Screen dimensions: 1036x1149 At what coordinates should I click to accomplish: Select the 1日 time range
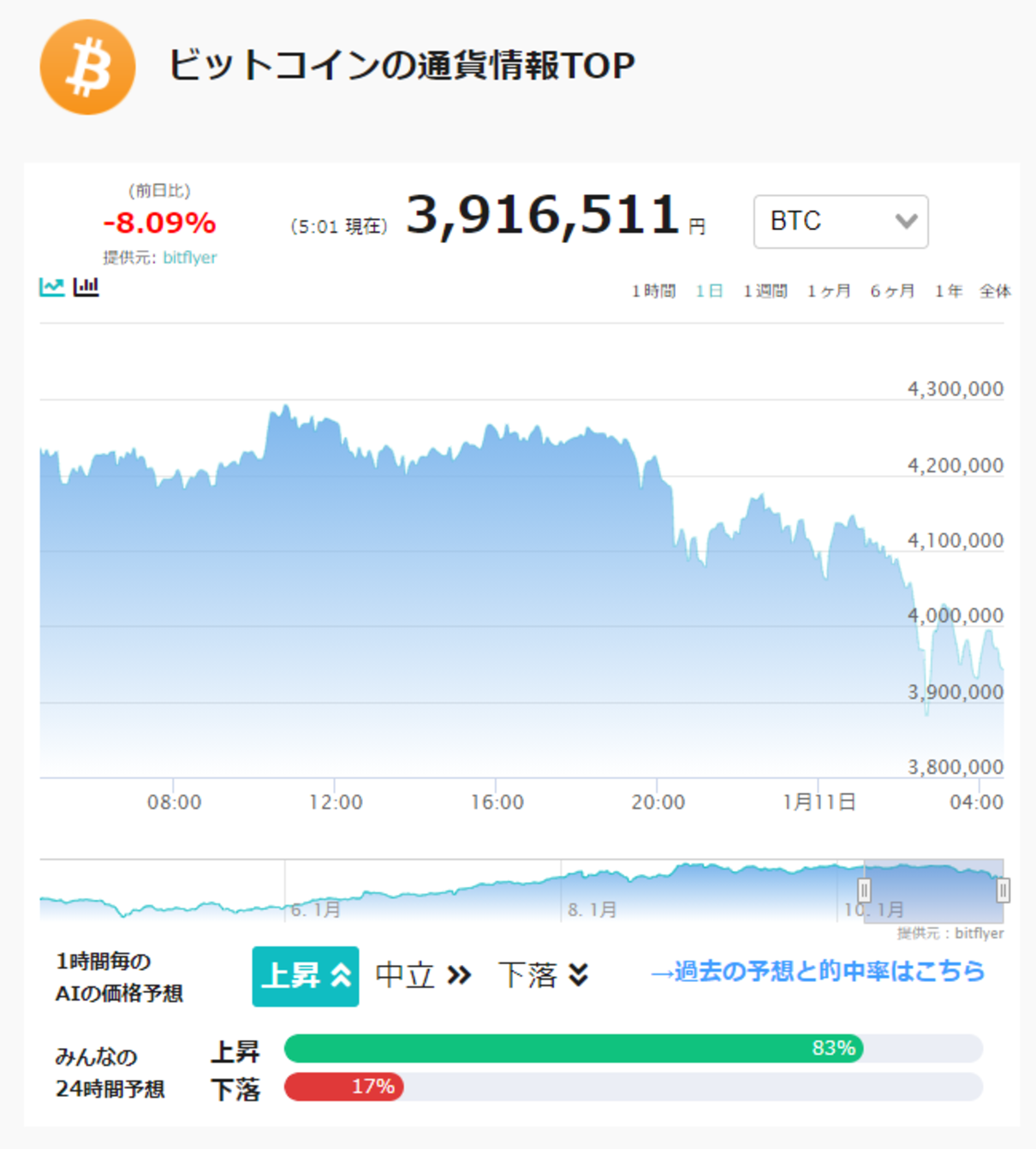[709, 291]
